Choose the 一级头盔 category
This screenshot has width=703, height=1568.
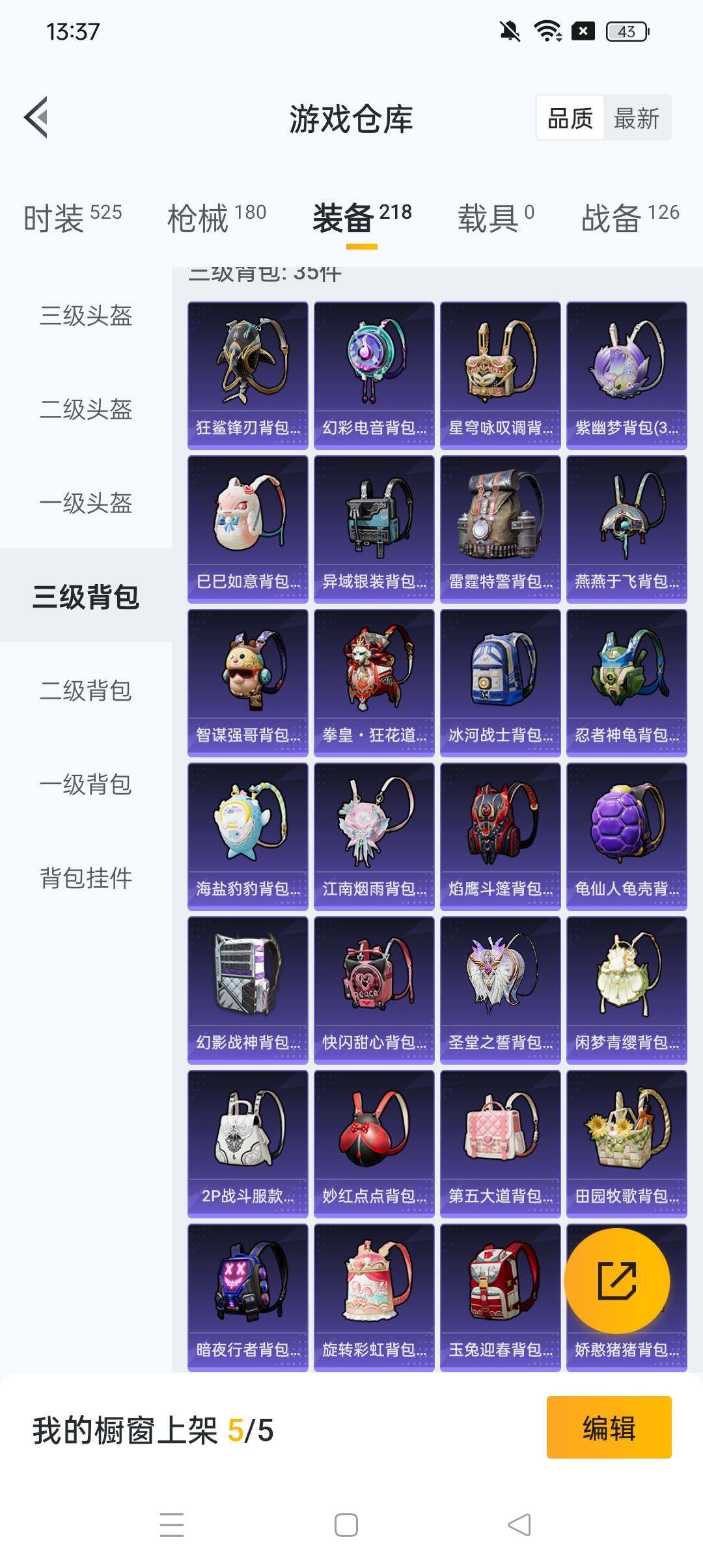coord(86,503)
